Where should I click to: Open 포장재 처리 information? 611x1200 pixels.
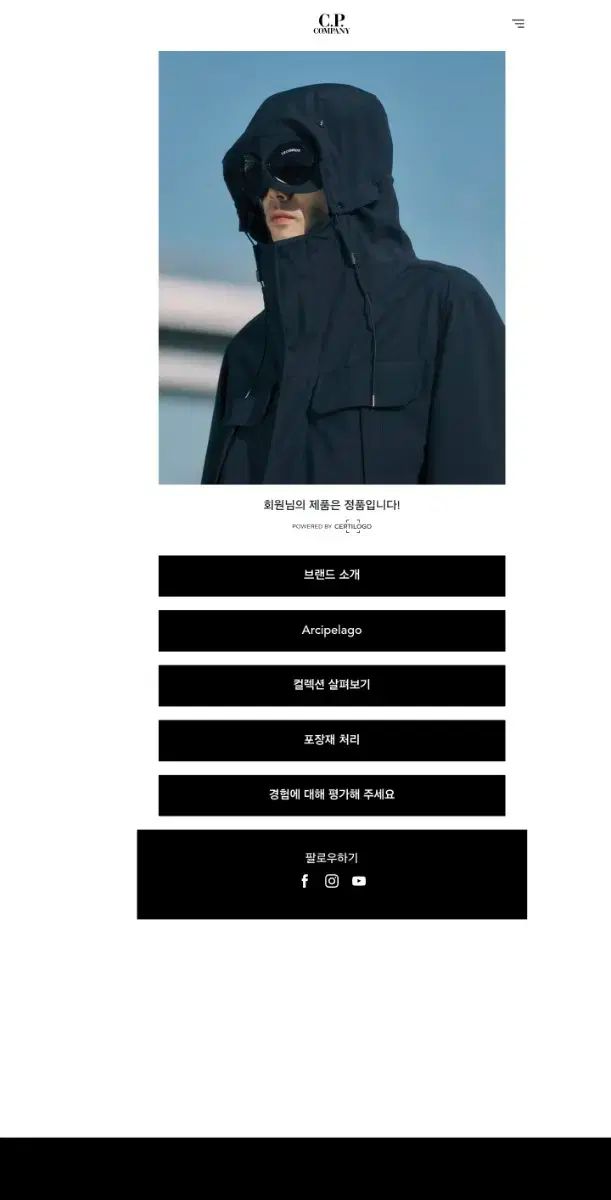coord(331,741)
